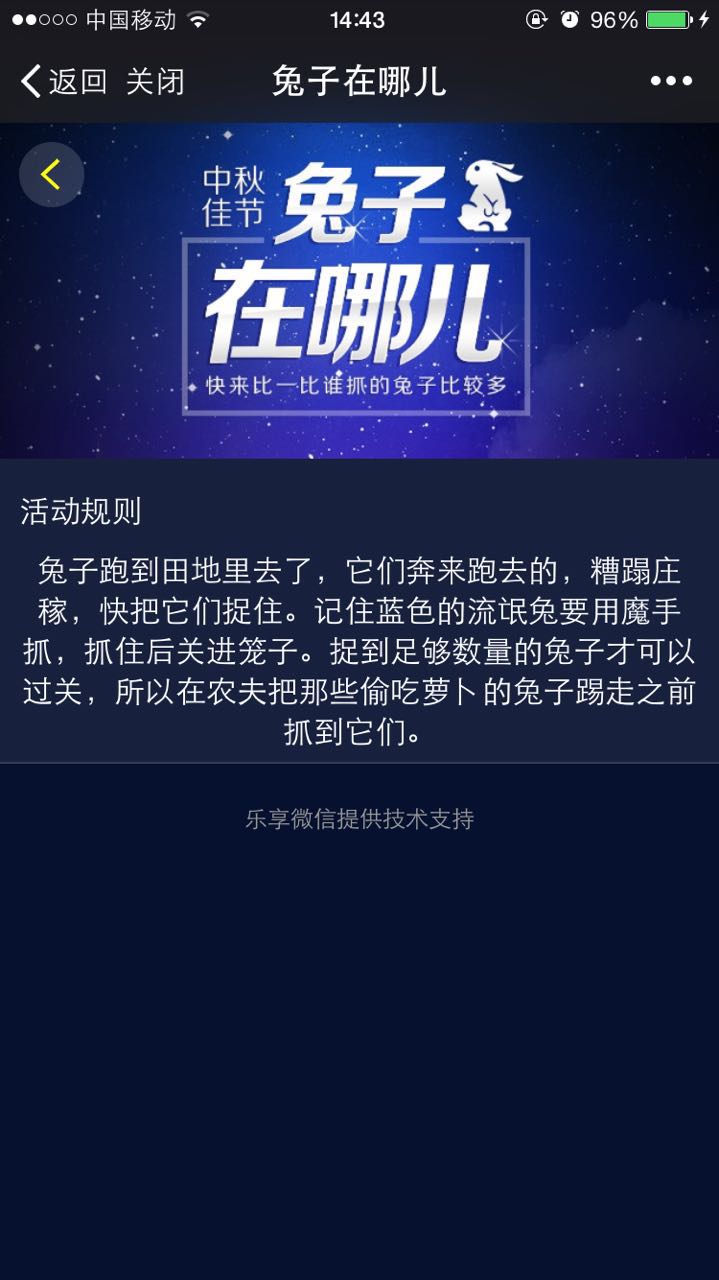
Task: Tap 返回 to go back in WeChat
Action: point(64,81)
